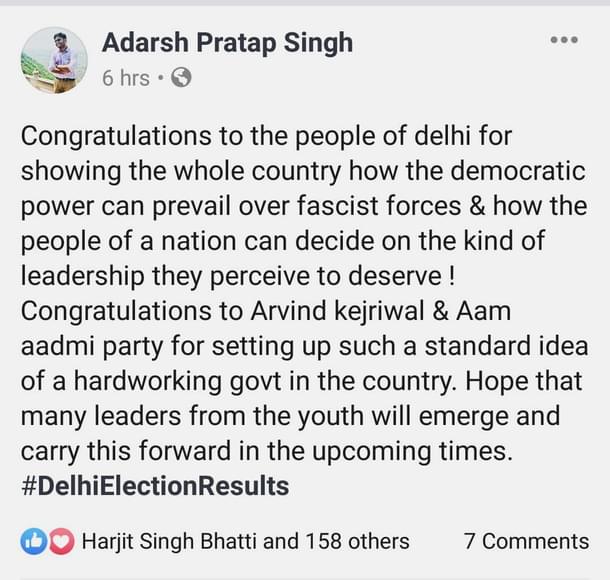The height and width of the screenshot is (580, 610).
Task: Open the post's three-dot overflow menu
Action: pyautogui.click(x=564, y=40)
